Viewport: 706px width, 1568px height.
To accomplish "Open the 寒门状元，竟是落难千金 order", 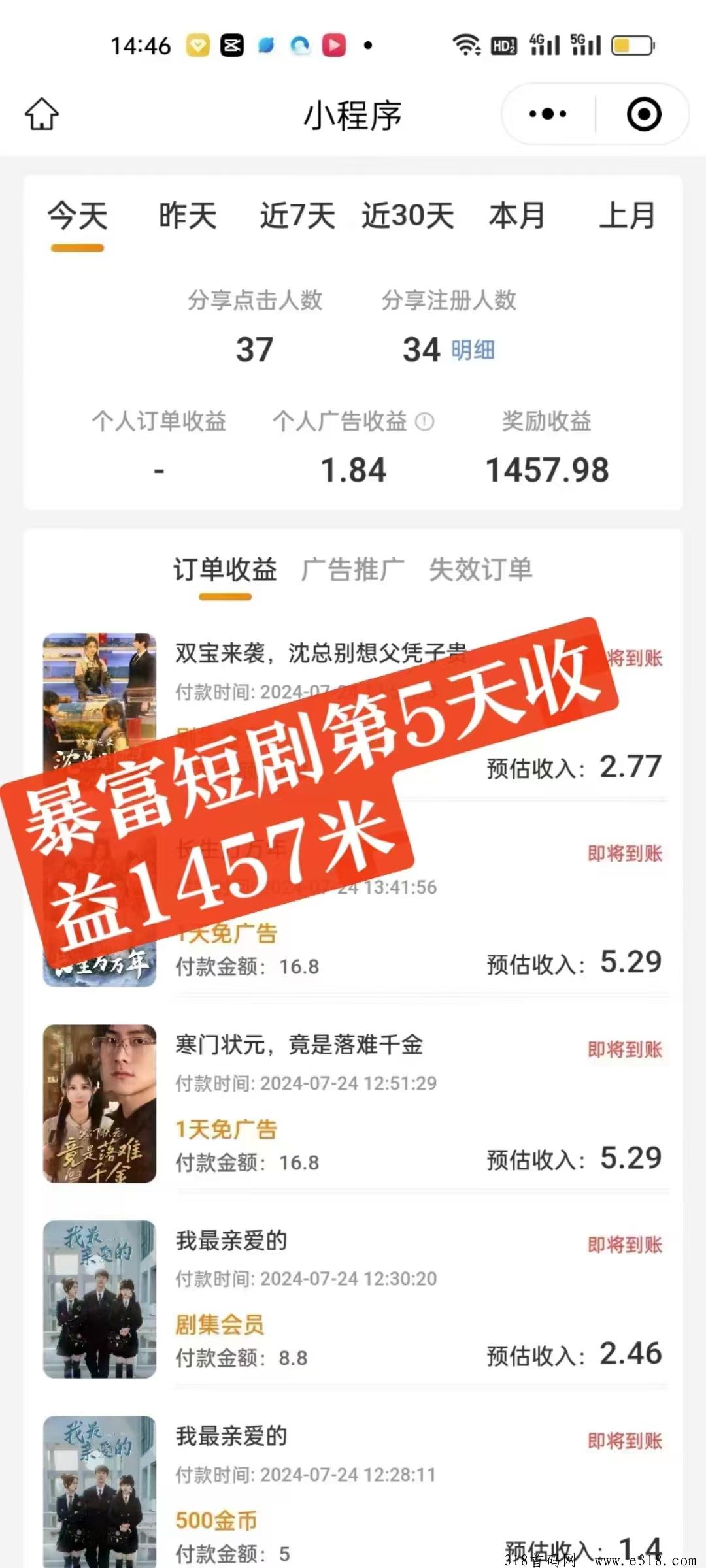I will coord(353,1103).
